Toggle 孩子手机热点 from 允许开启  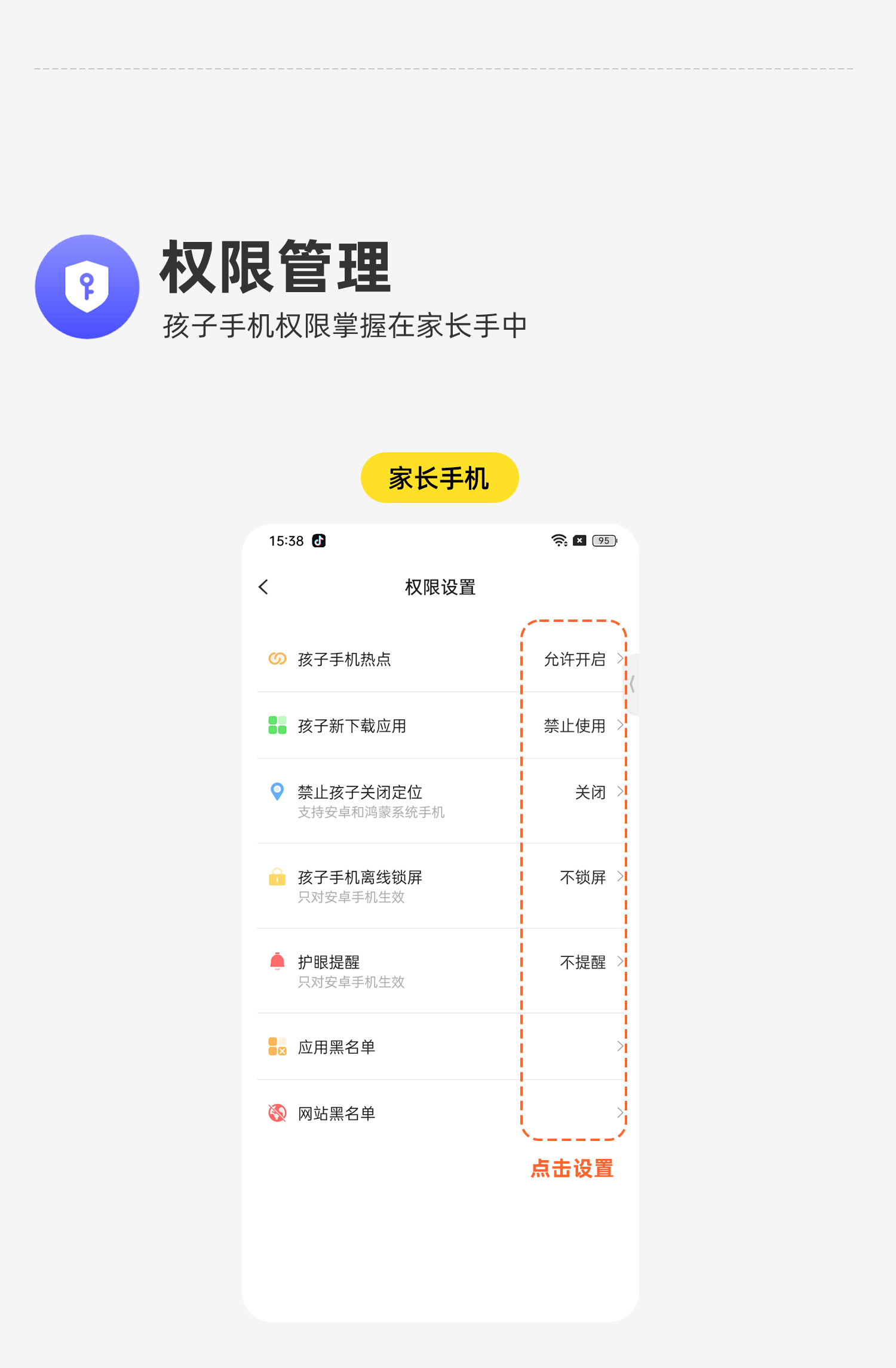pos(575,659)
